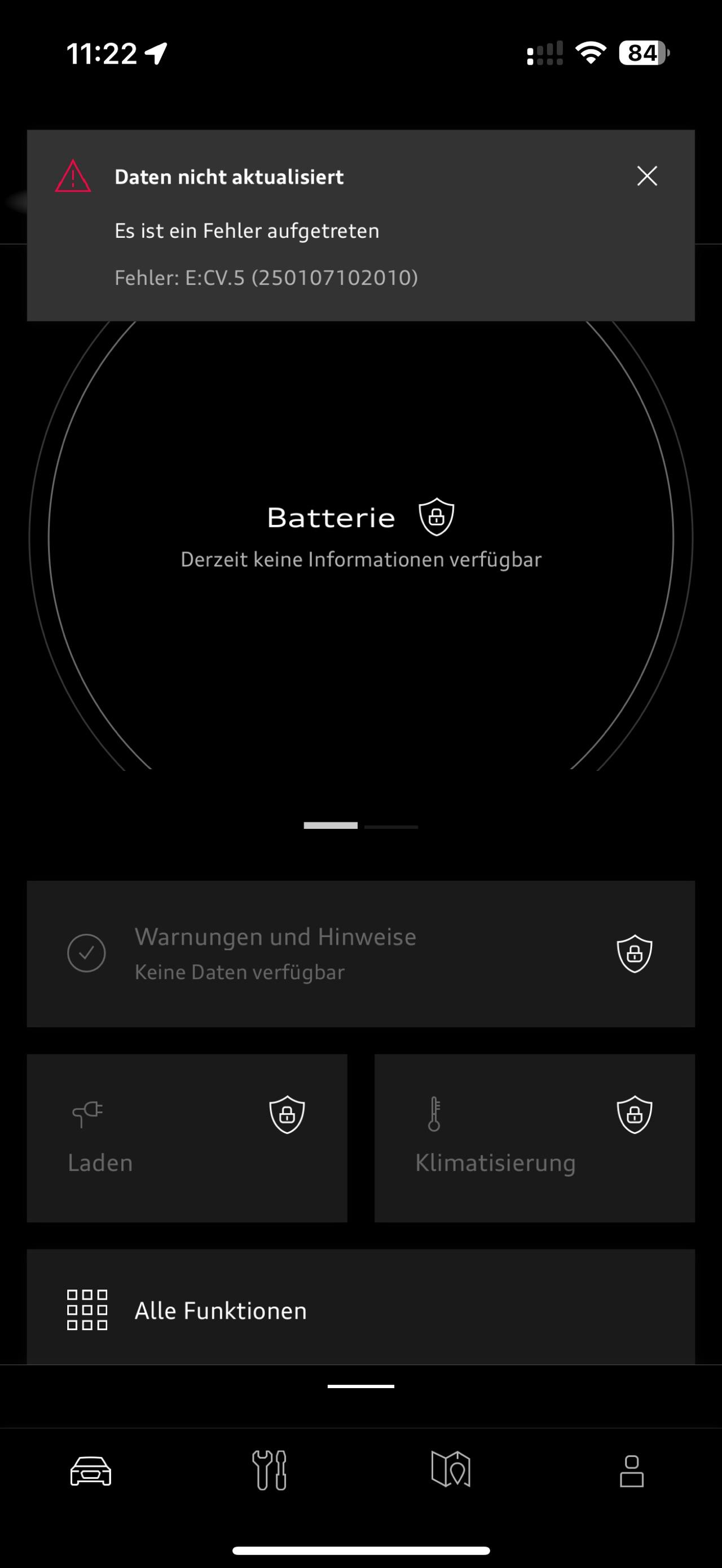Screen dimensions: 722x1568
Task: Switch to the profile tab
Action: click(x=631, y=1470)
